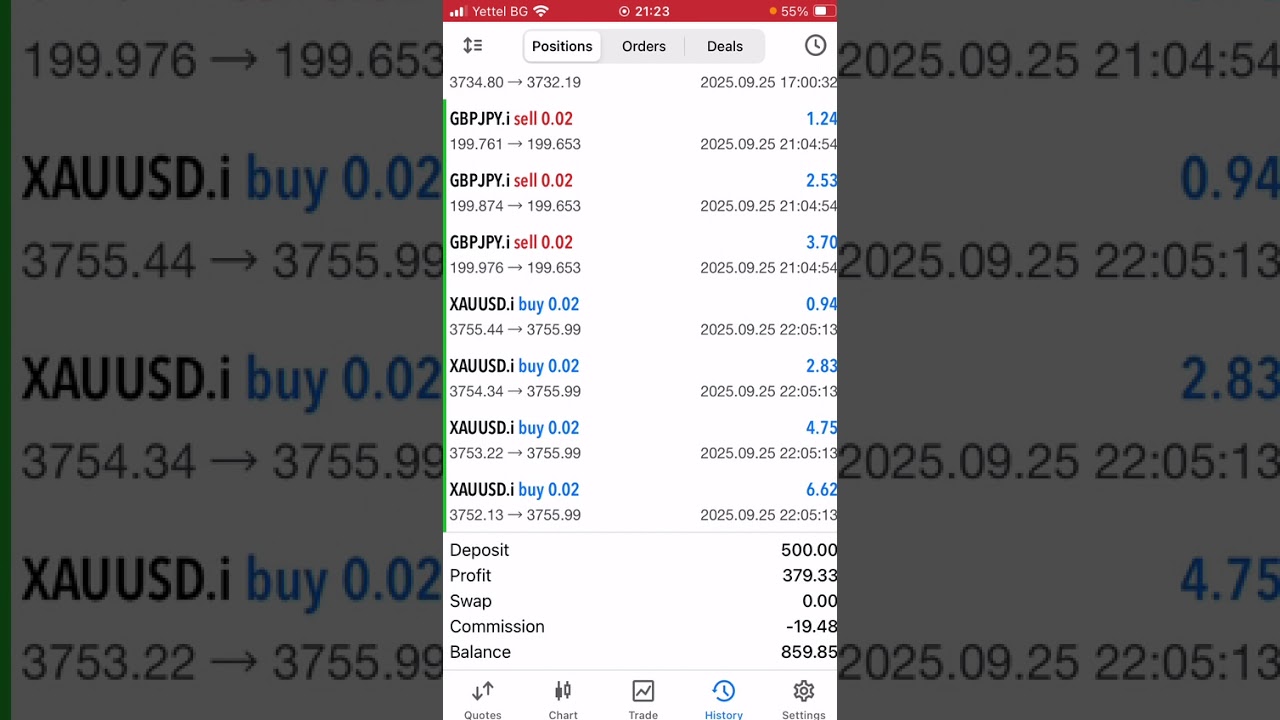Open XAUUSD.i buy position with profit 0.94
This screenshot has width=1280, height=720.
[x=640, y=317]
